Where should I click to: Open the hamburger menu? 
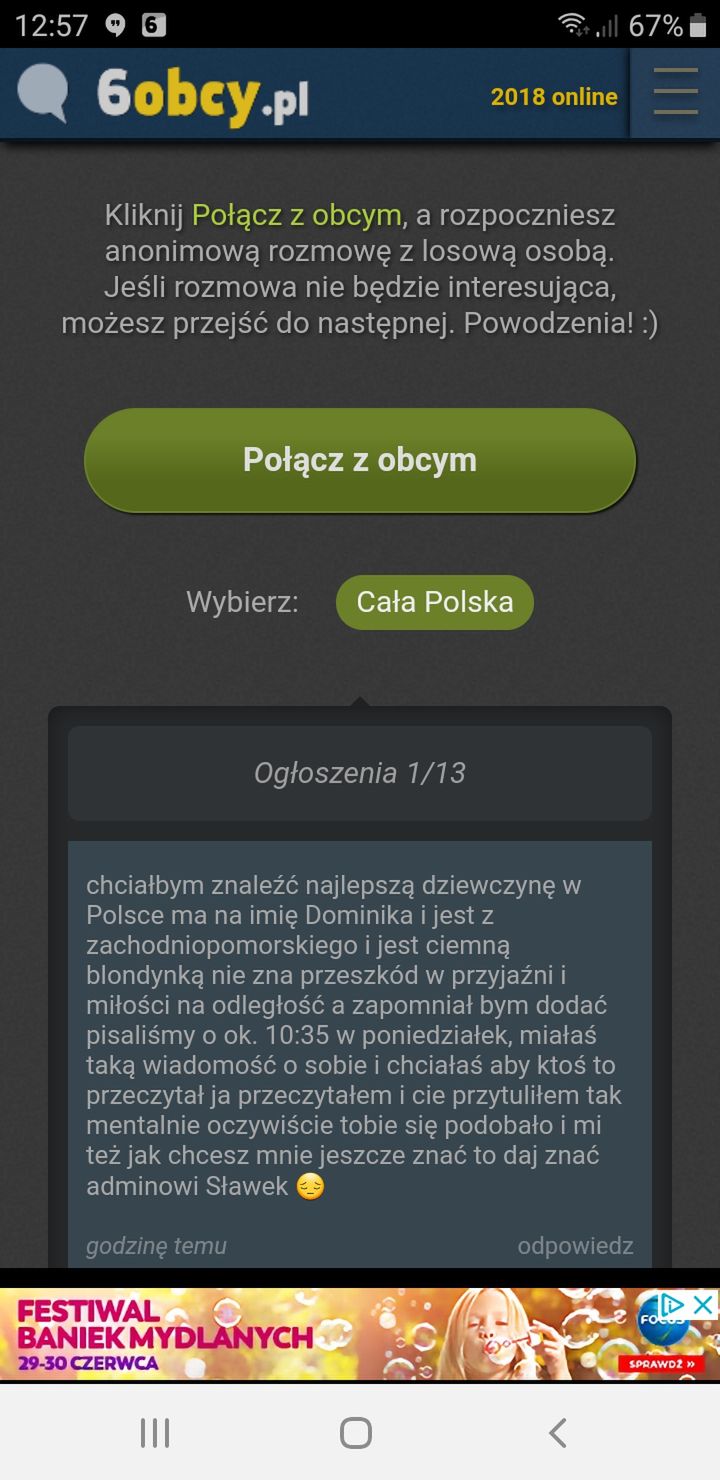(675, 93)
